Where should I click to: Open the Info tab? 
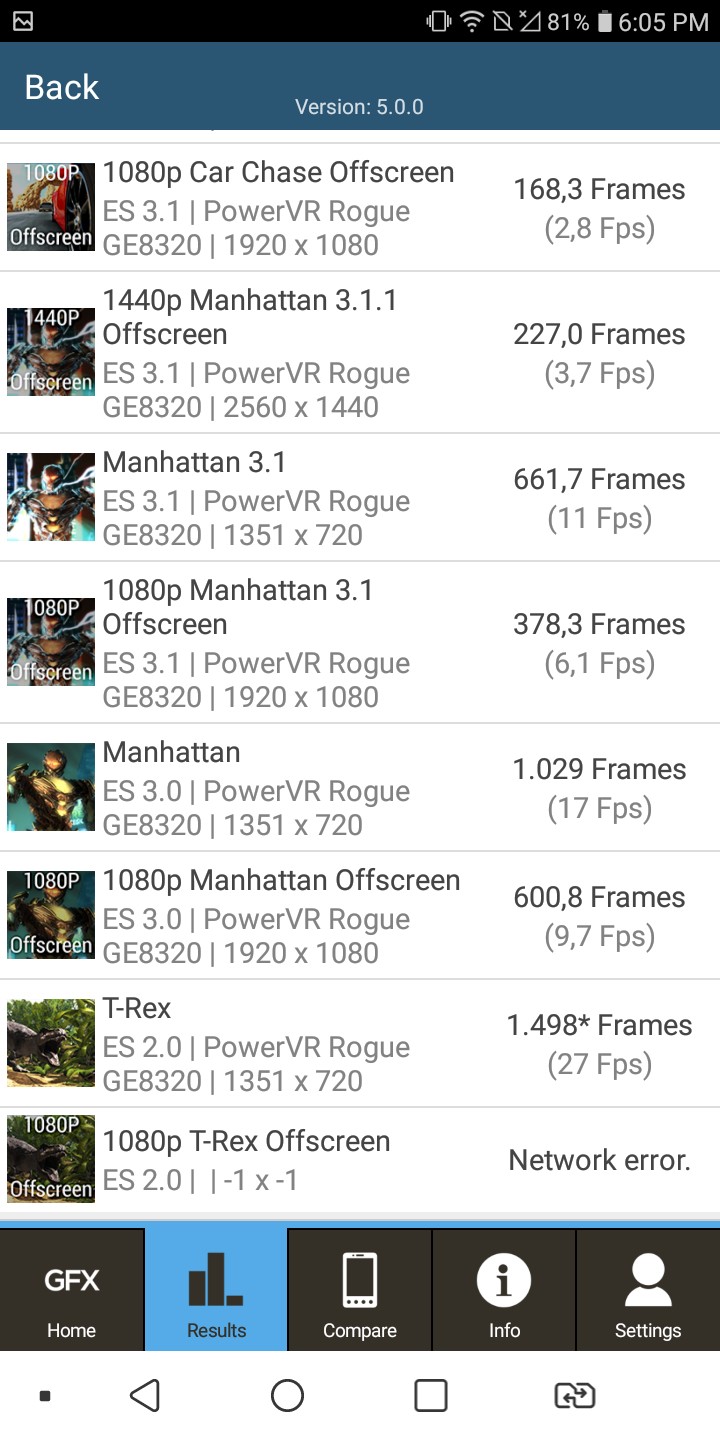point(504,1290)
